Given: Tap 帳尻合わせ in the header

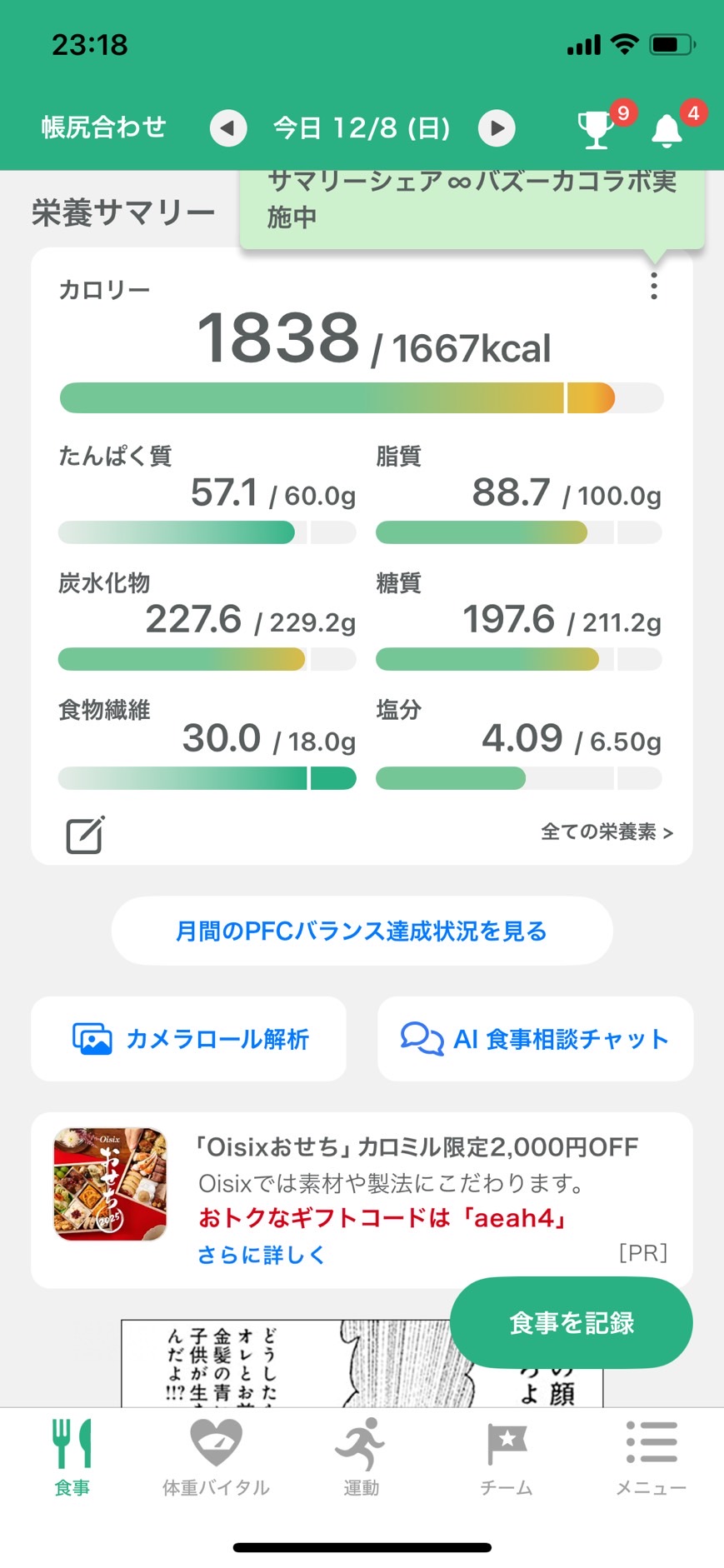Looking at the screenshot, I should tap(103, 127).
